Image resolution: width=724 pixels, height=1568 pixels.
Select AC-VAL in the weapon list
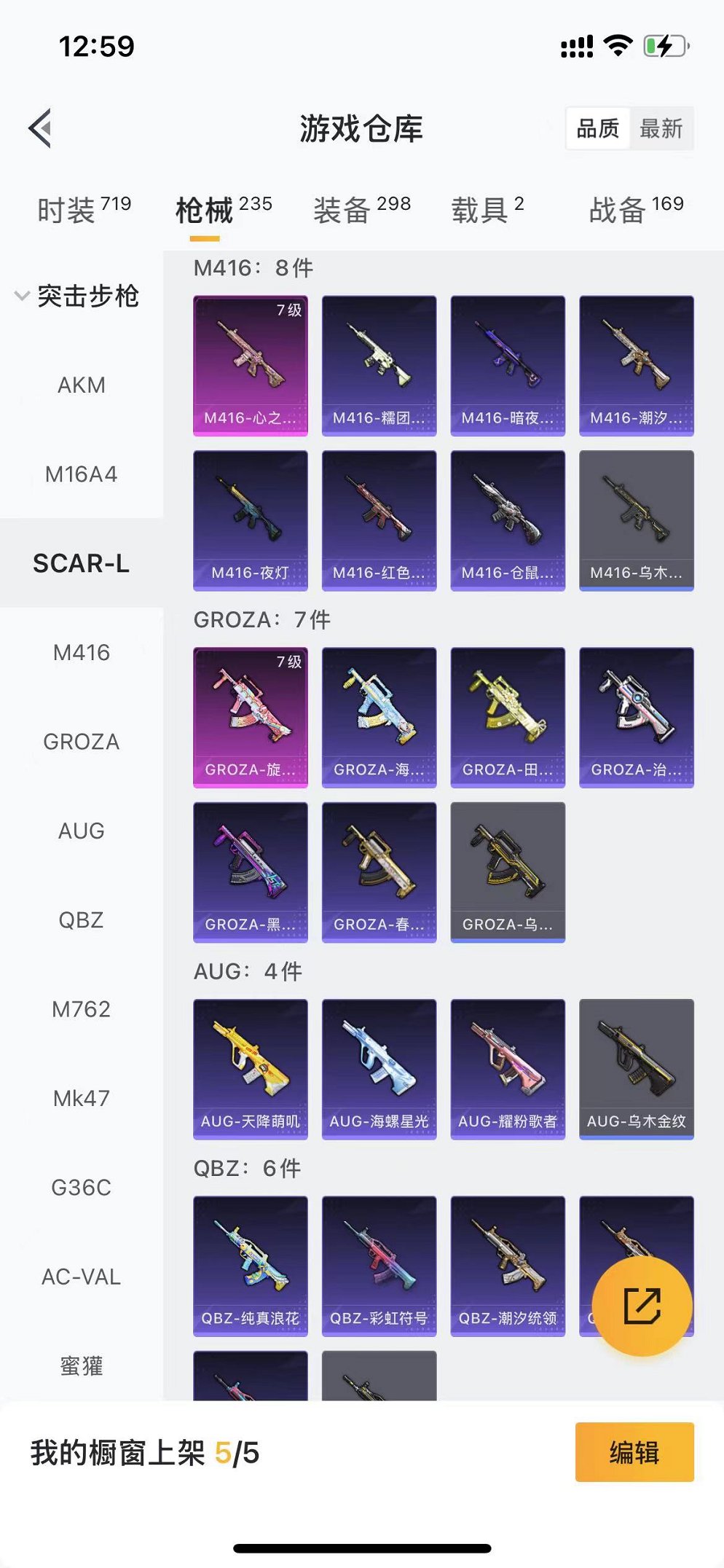(82, 1277)
